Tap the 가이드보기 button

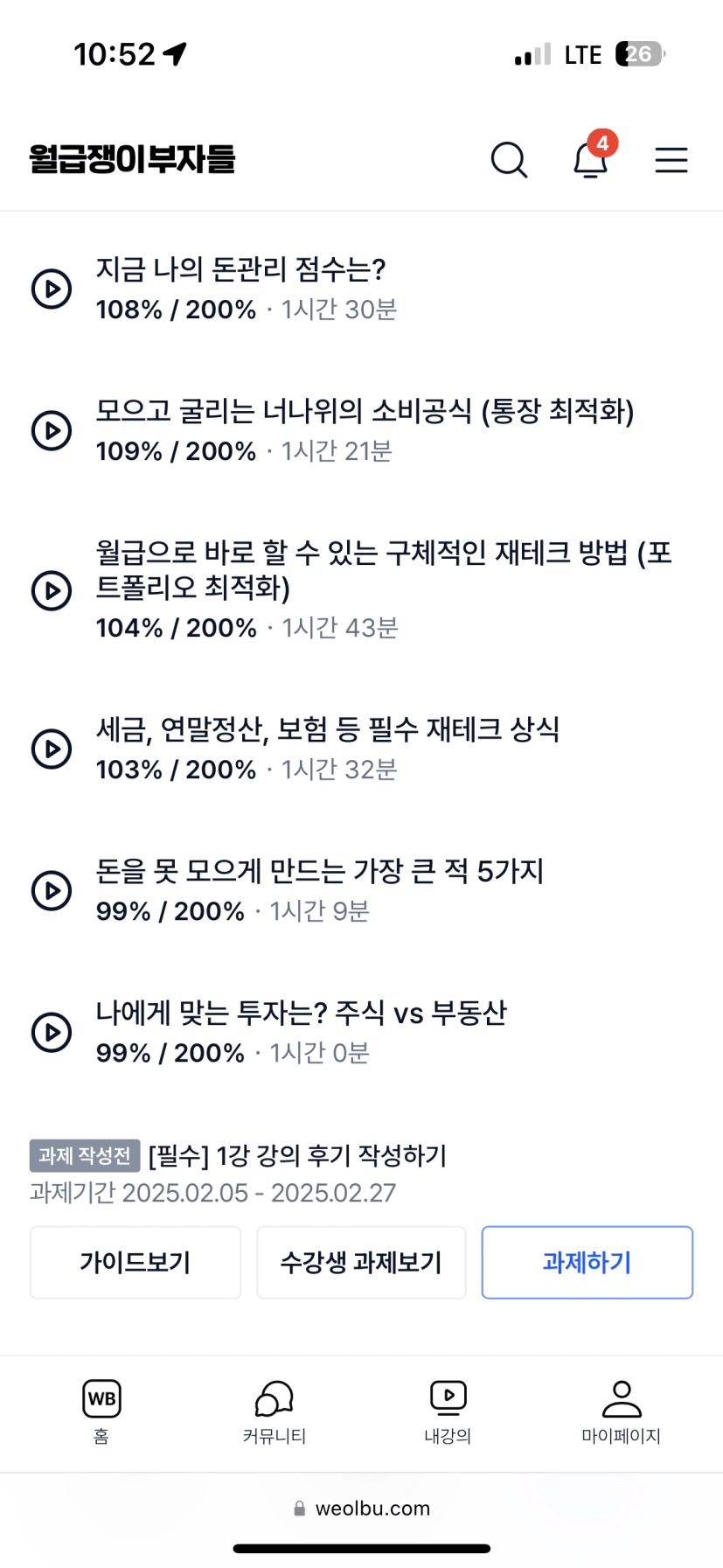pyautogui.click(x=136, y=1262)
